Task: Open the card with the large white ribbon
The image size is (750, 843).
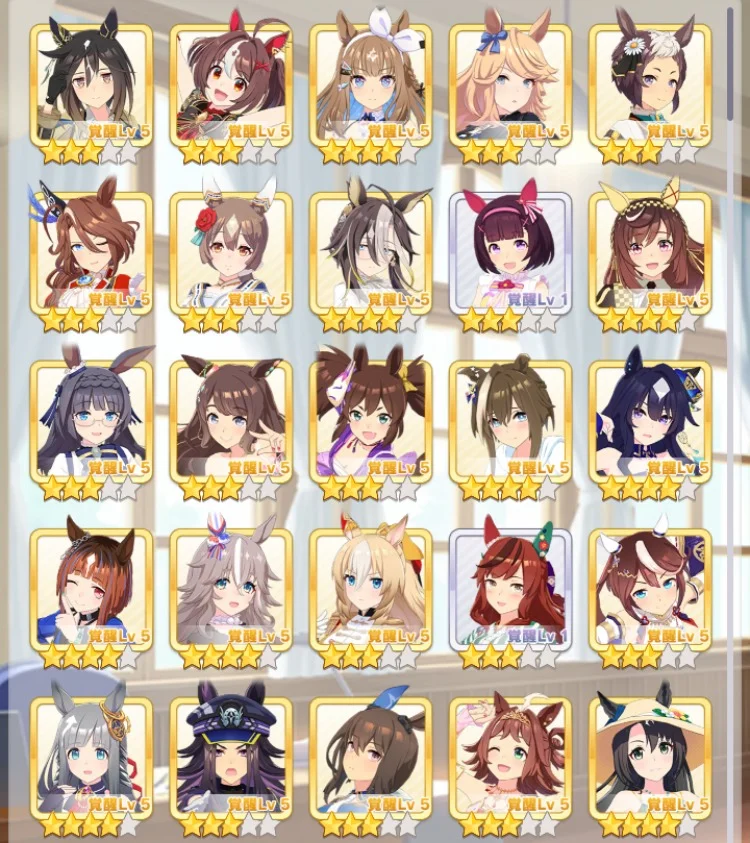Action: pos(370,85)
